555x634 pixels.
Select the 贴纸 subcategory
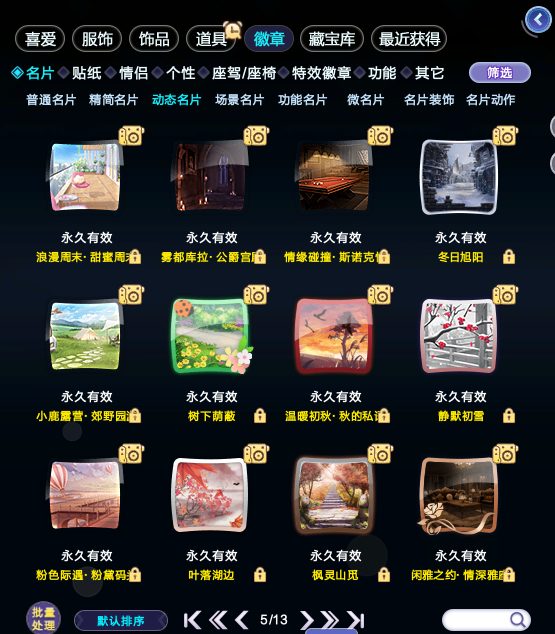coord(87,73)
